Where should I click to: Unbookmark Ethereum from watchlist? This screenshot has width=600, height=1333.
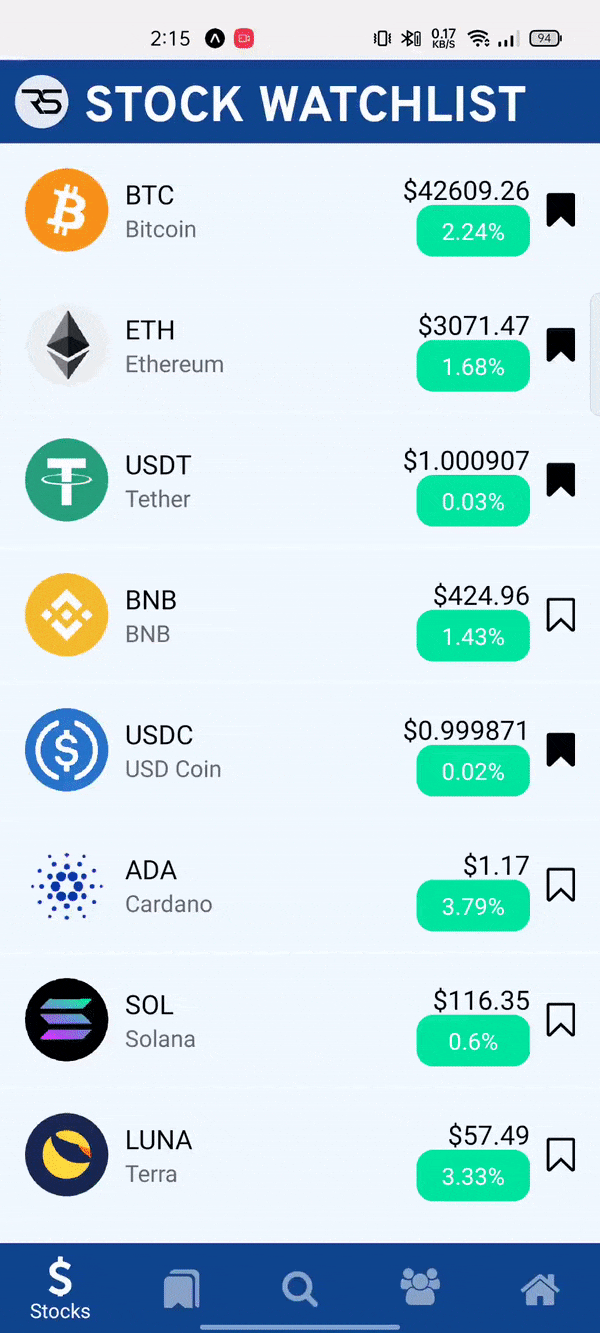(x=561, y=345)
